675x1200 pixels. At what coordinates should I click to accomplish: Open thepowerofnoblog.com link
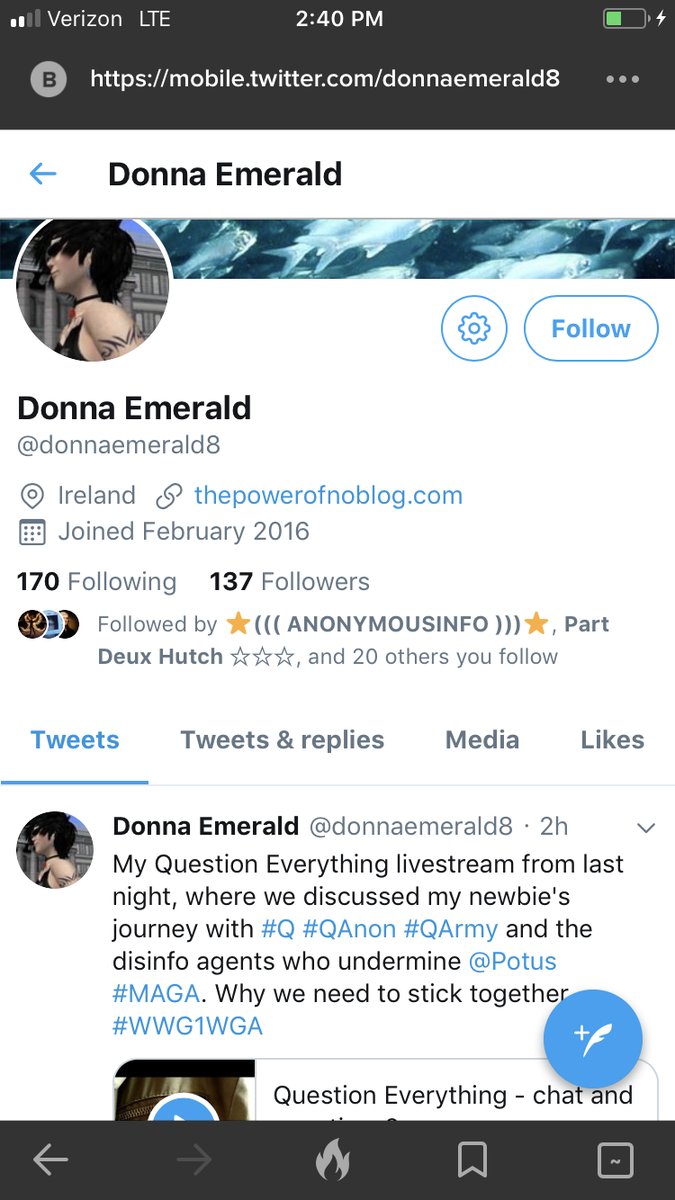(328, 495)
